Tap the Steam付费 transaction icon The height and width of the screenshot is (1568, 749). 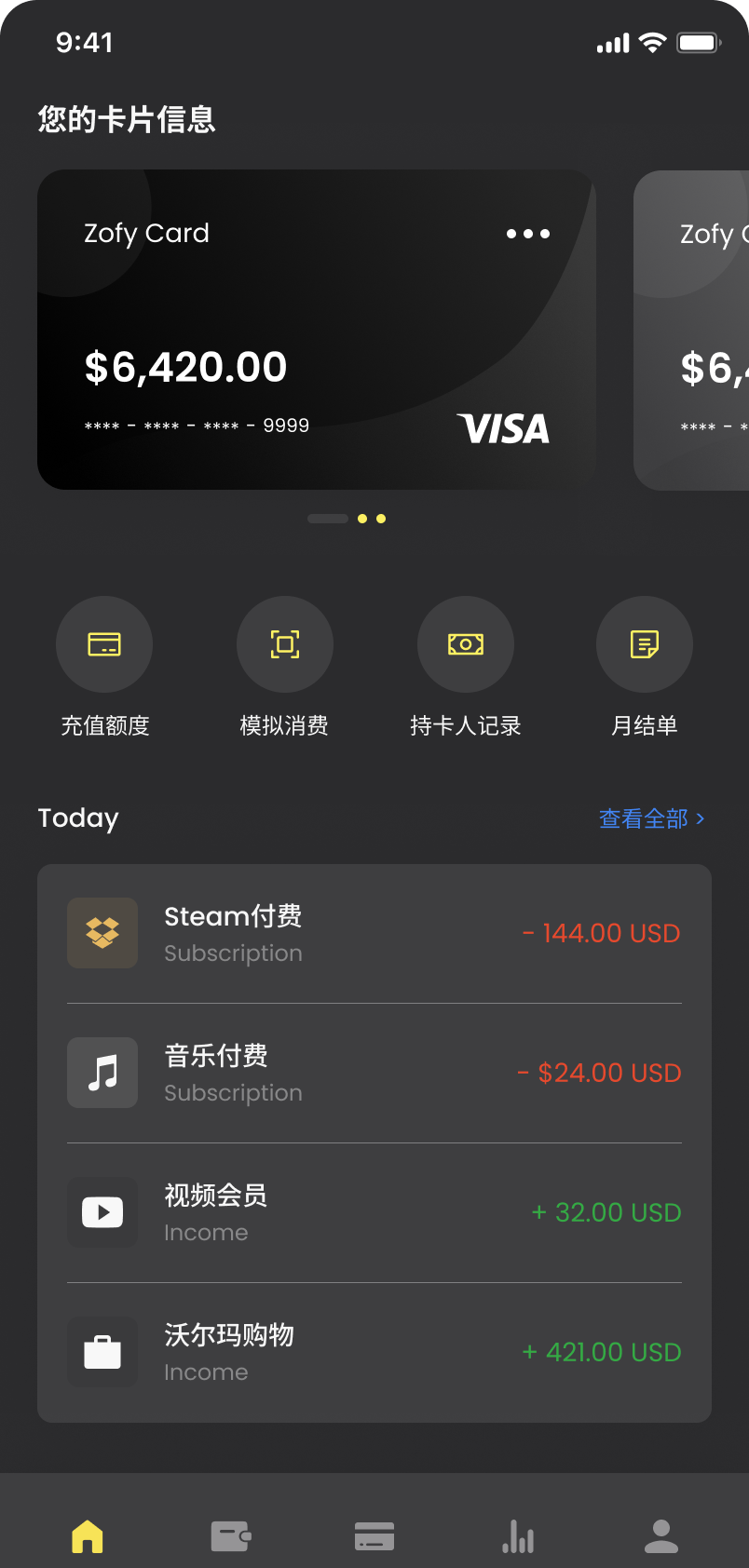tap(102, 933)
